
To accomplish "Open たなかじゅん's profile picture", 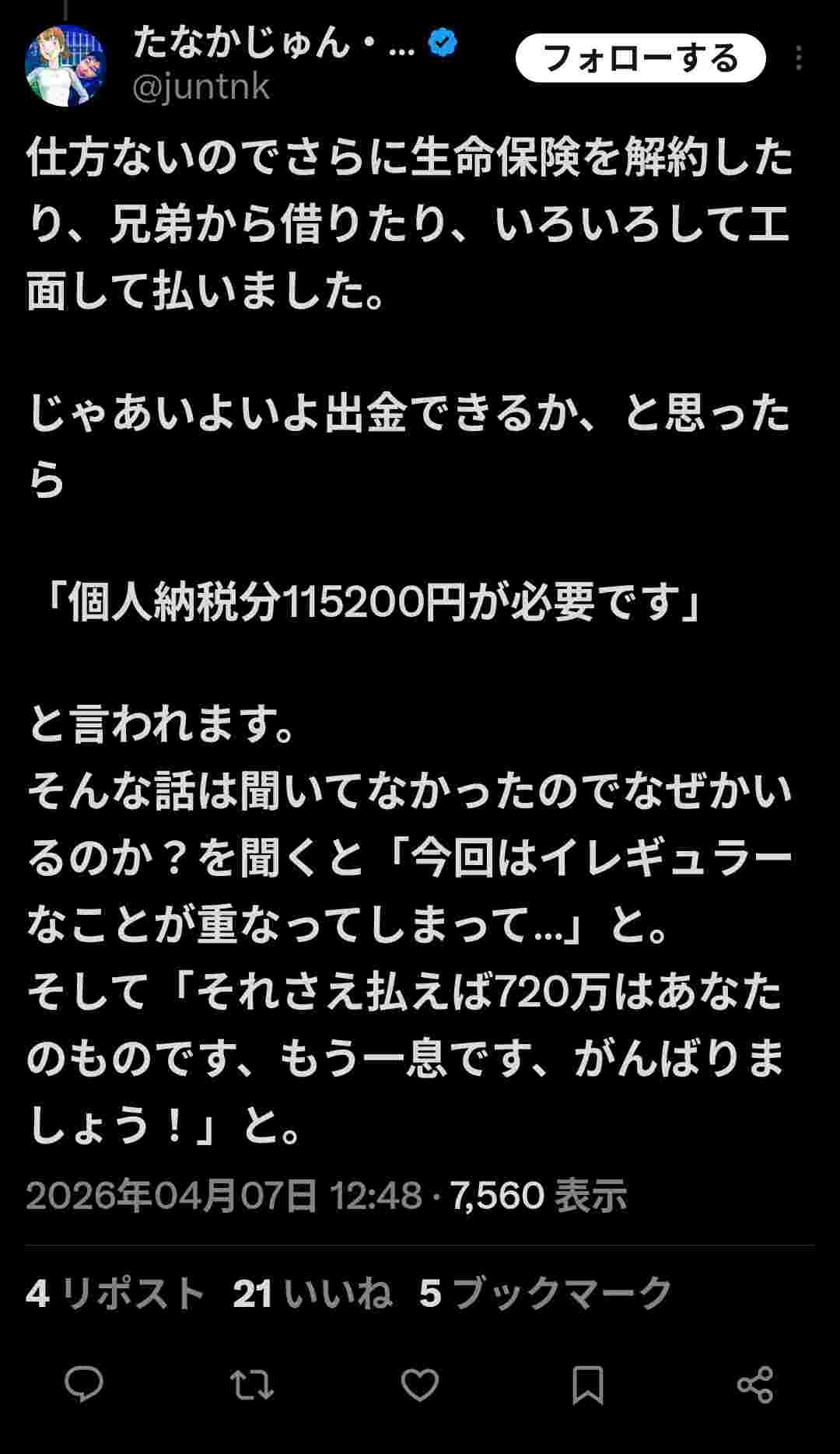I will (65, 65).
